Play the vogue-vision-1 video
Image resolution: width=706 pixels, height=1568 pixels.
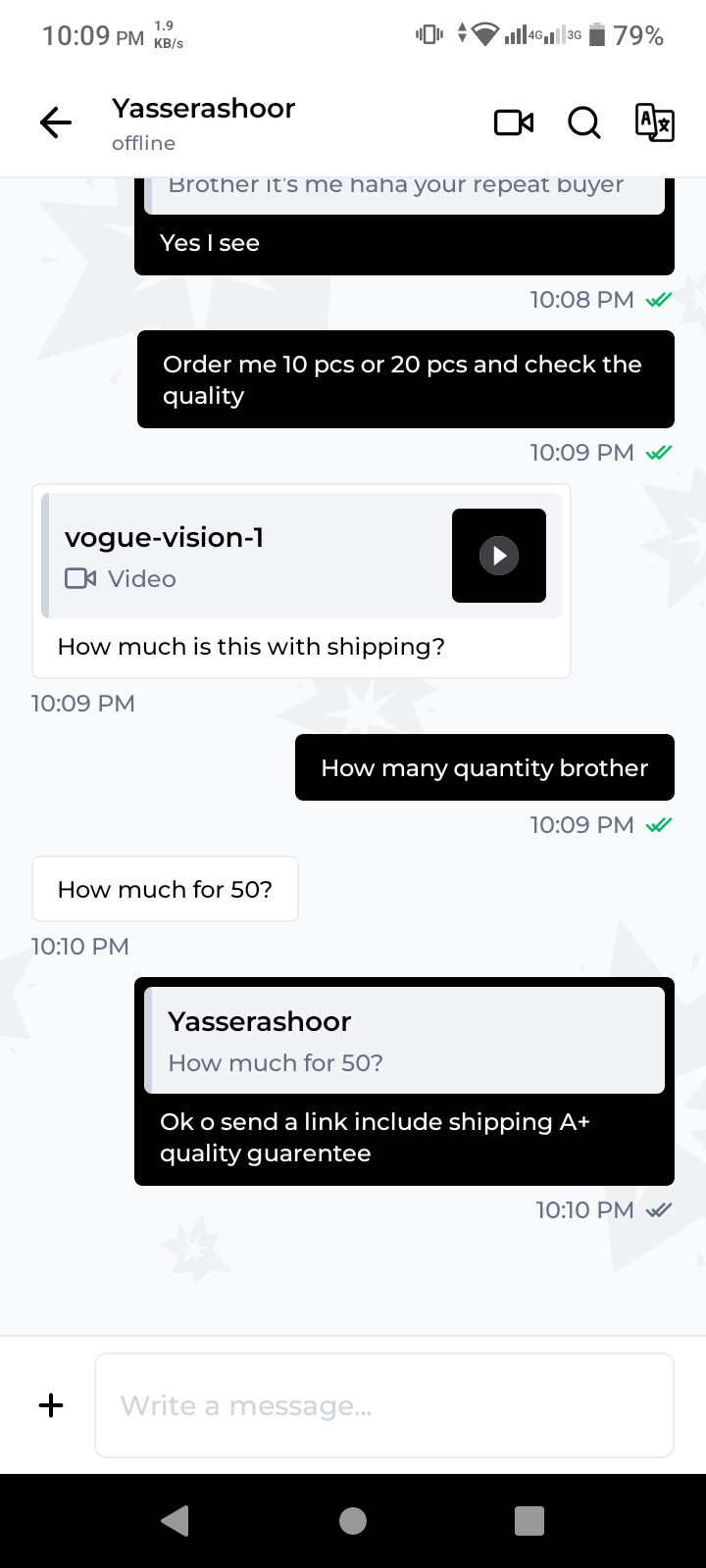click(x=499, y=556)
